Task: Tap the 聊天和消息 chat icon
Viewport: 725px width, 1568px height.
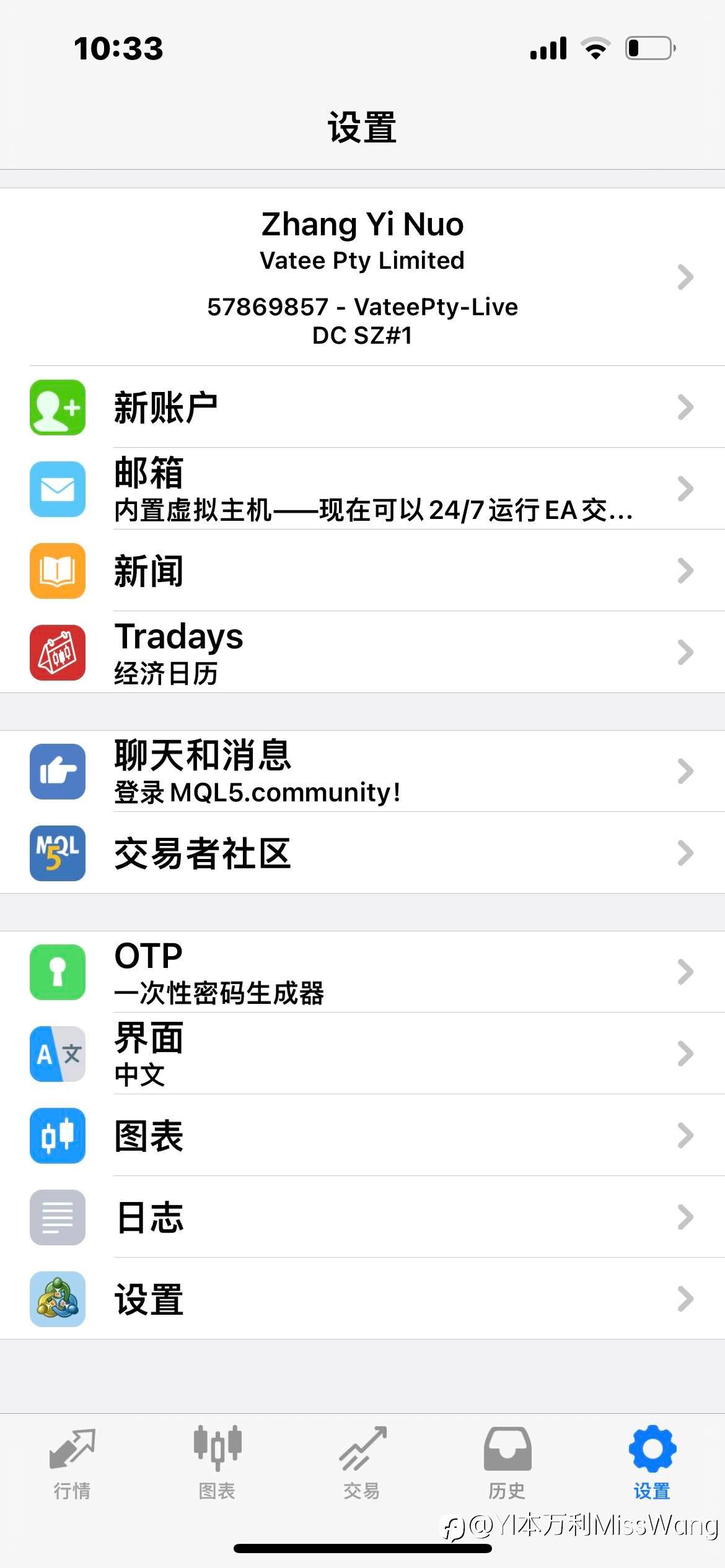Action: click(57, 772)
